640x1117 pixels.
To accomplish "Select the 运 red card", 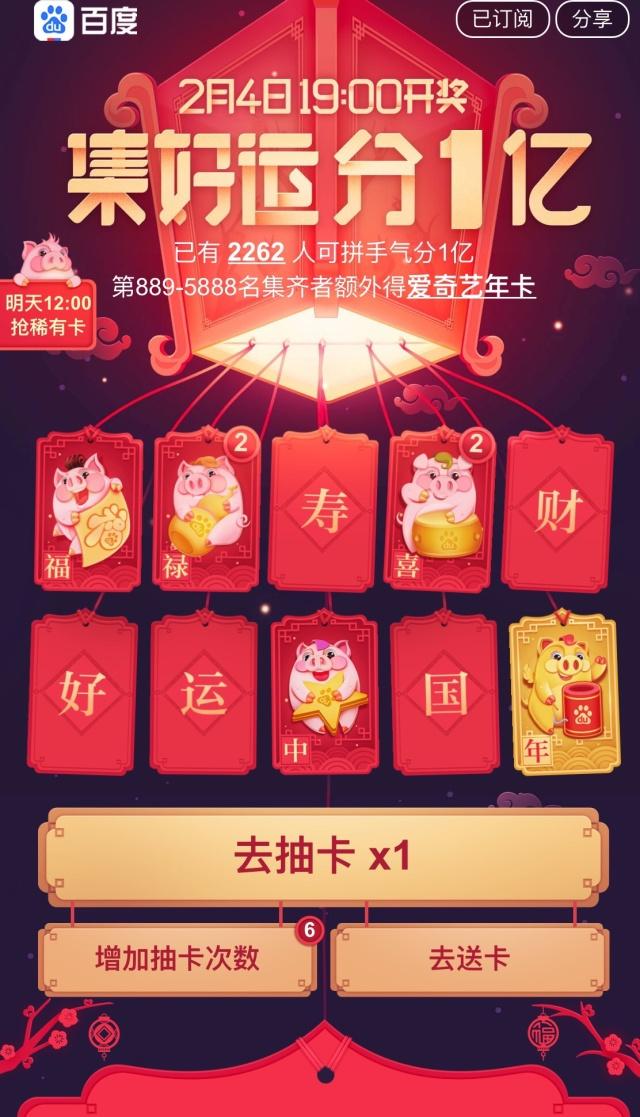I will pos(203,694).
